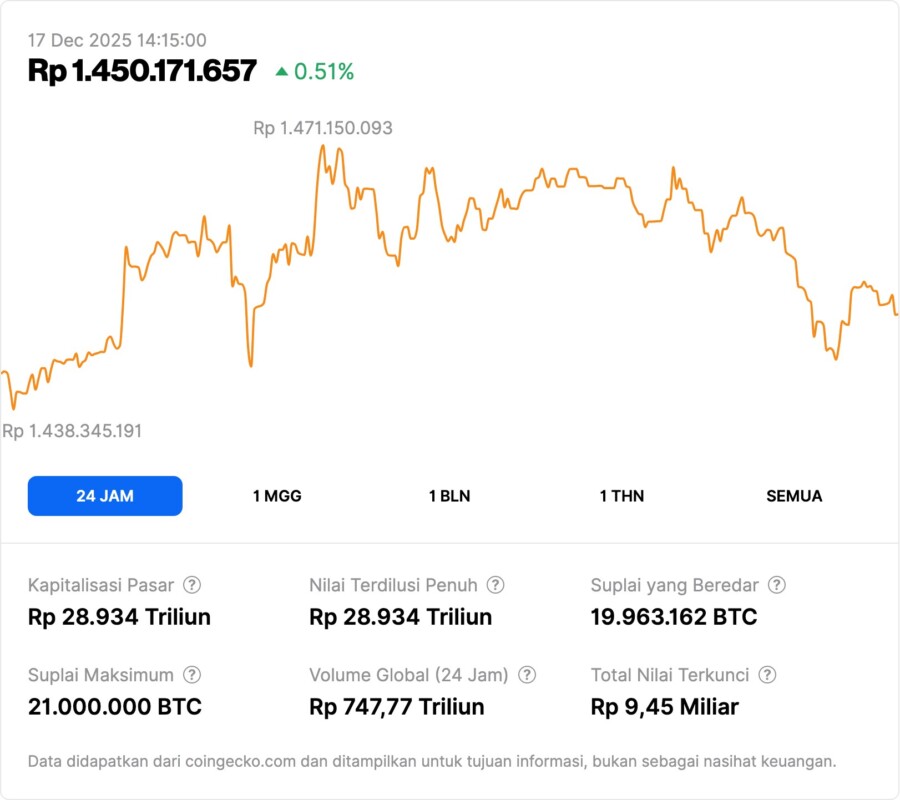Show the 1 BLN price chart
This screenshot has width=900, height=800.
coord(449,496)
